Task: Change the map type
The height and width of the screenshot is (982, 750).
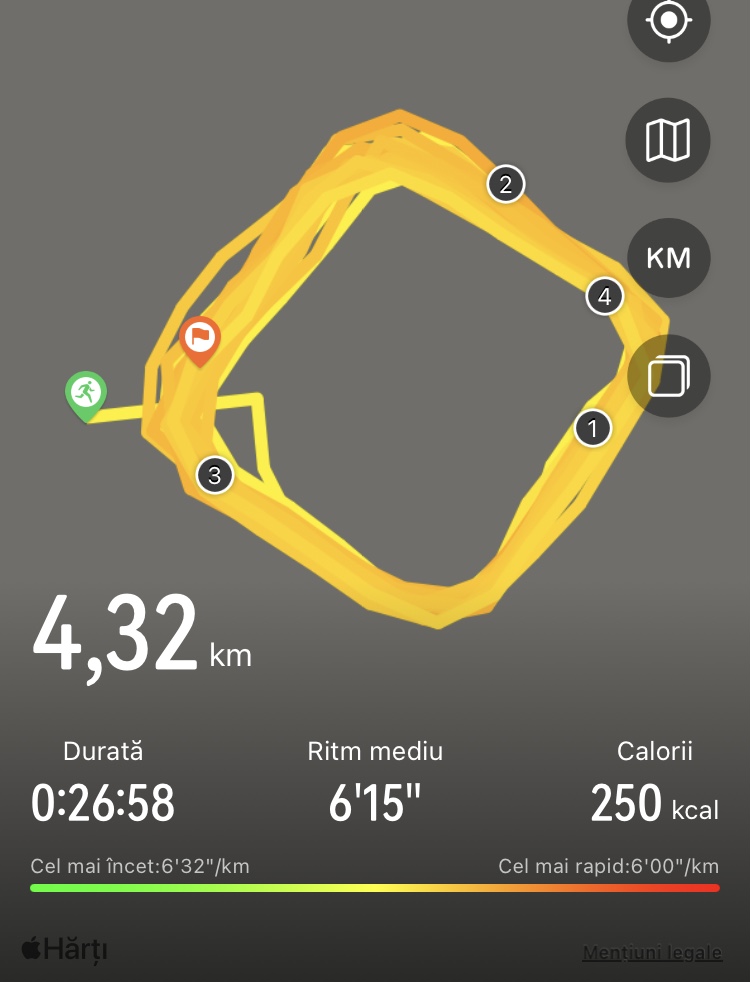Action: [x=668, y=140]
